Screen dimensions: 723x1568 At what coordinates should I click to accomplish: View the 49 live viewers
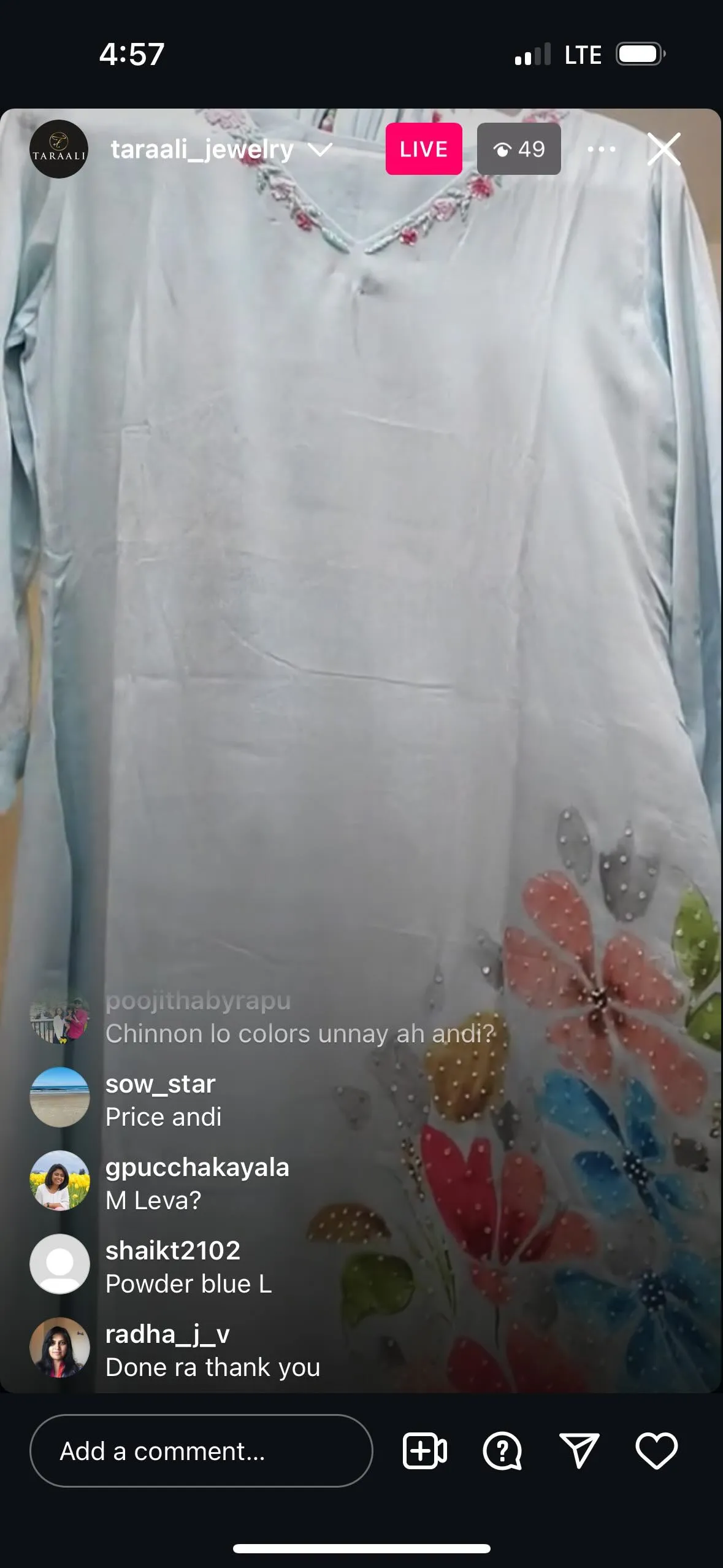point(519,149)
